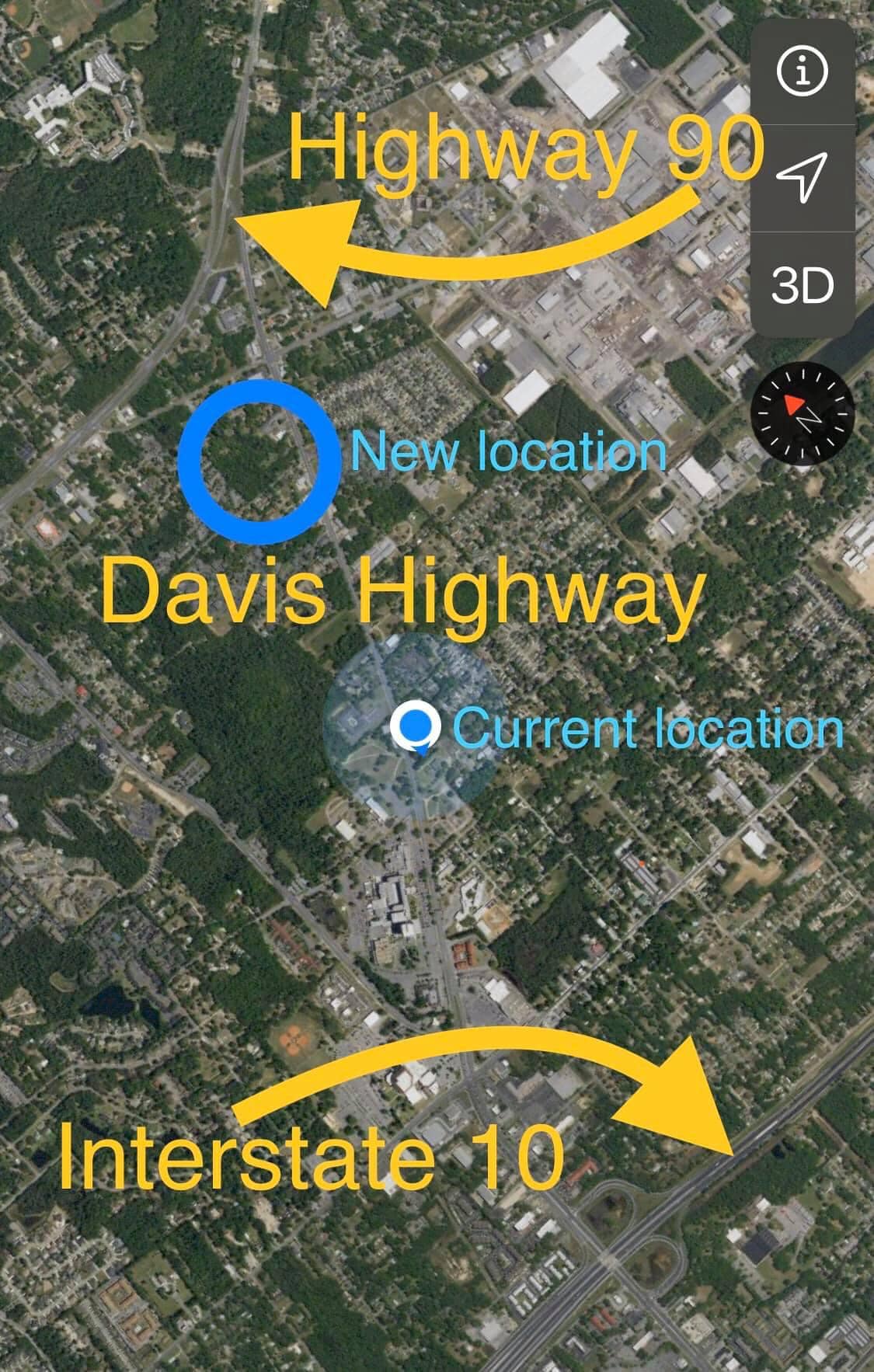
Task: Tap the compass to reset north
Action: pos(803,414)
